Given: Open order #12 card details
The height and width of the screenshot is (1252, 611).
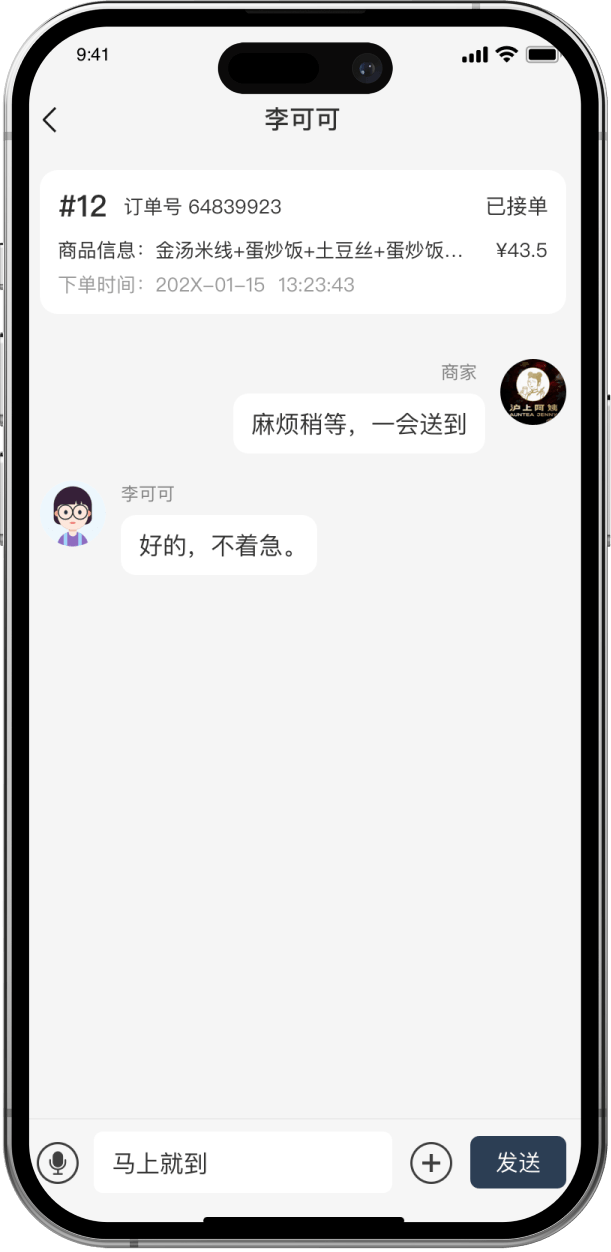Looking at the screenshot, I should click(x=303, y=243).
